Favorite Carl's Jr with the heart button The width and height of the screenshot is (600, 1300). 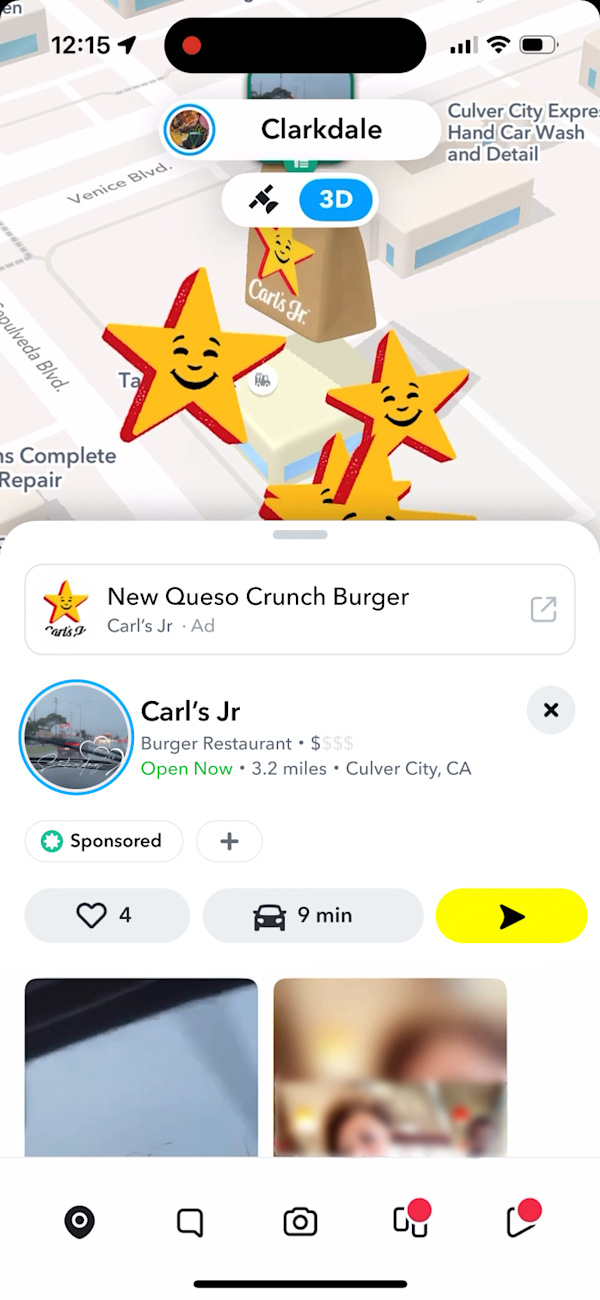pyautogui.click(x=107, y=915)
